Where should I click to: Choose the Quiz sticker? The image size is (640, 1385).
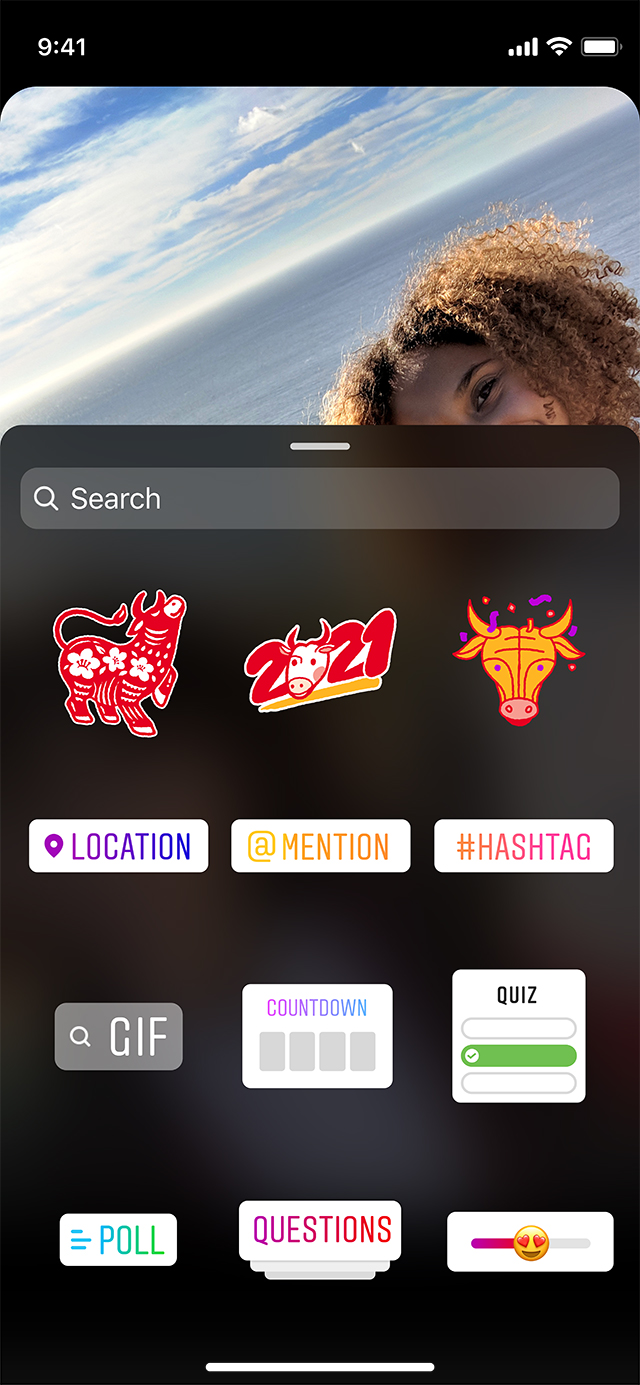[x=518, y=1036]
